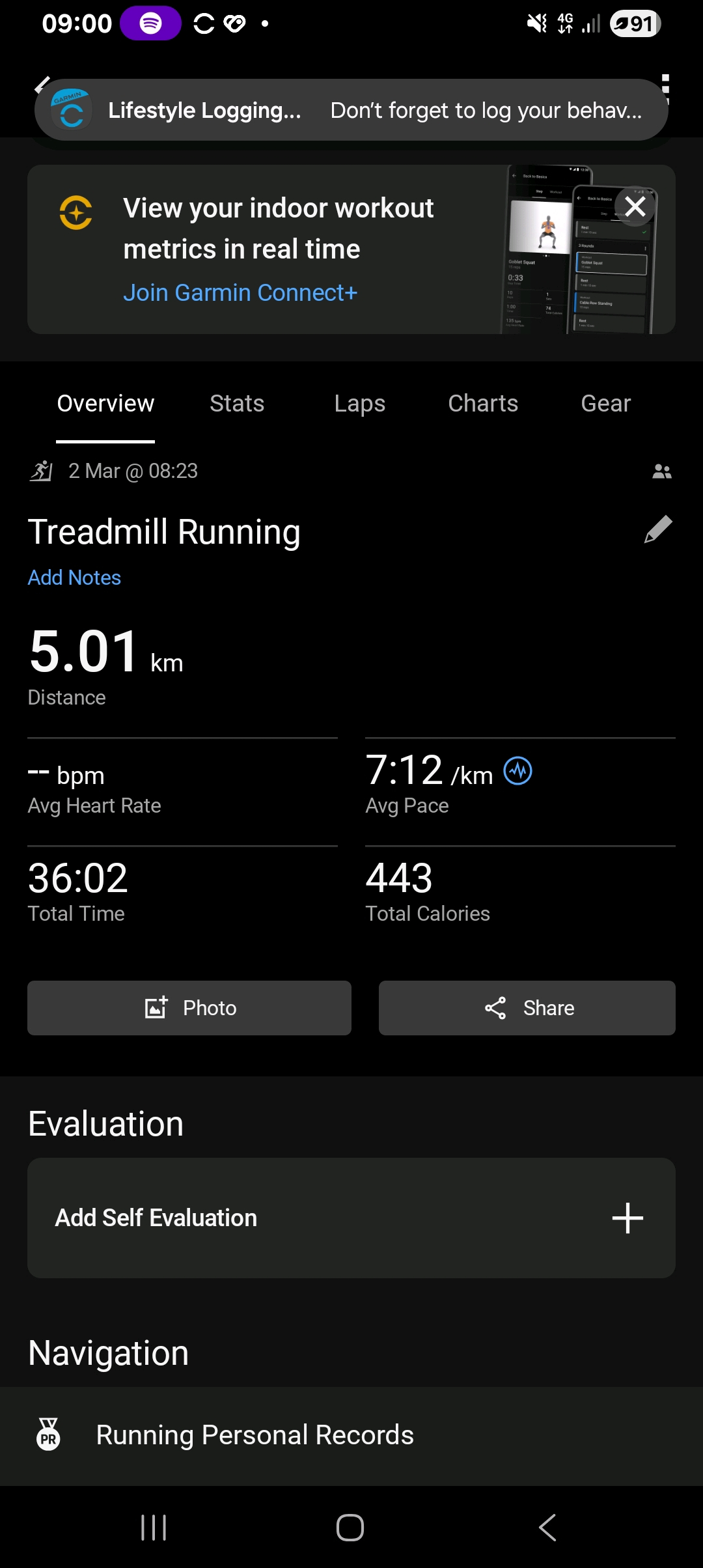Viewport: 703px width, 1568px height.
Task: Tap Add Notes link
Action: 74,578
